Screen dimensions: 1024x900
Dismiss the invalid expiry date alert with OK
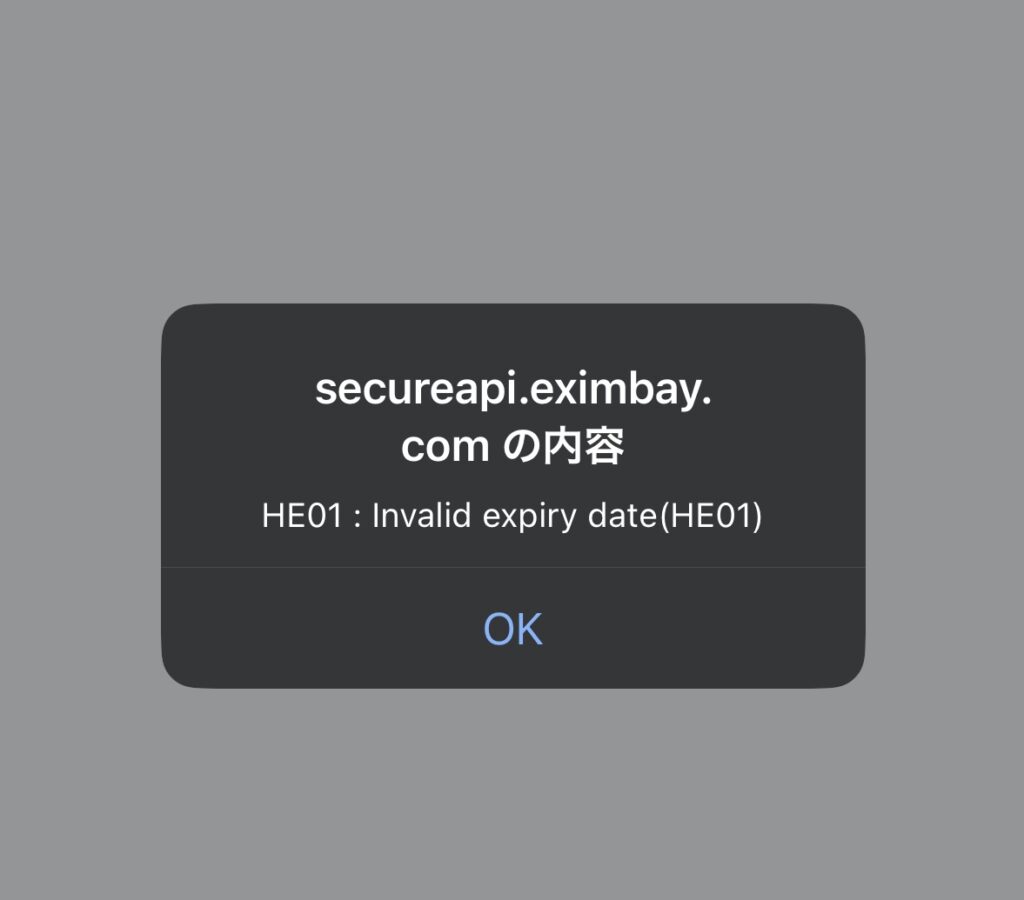tap(512, 629)
